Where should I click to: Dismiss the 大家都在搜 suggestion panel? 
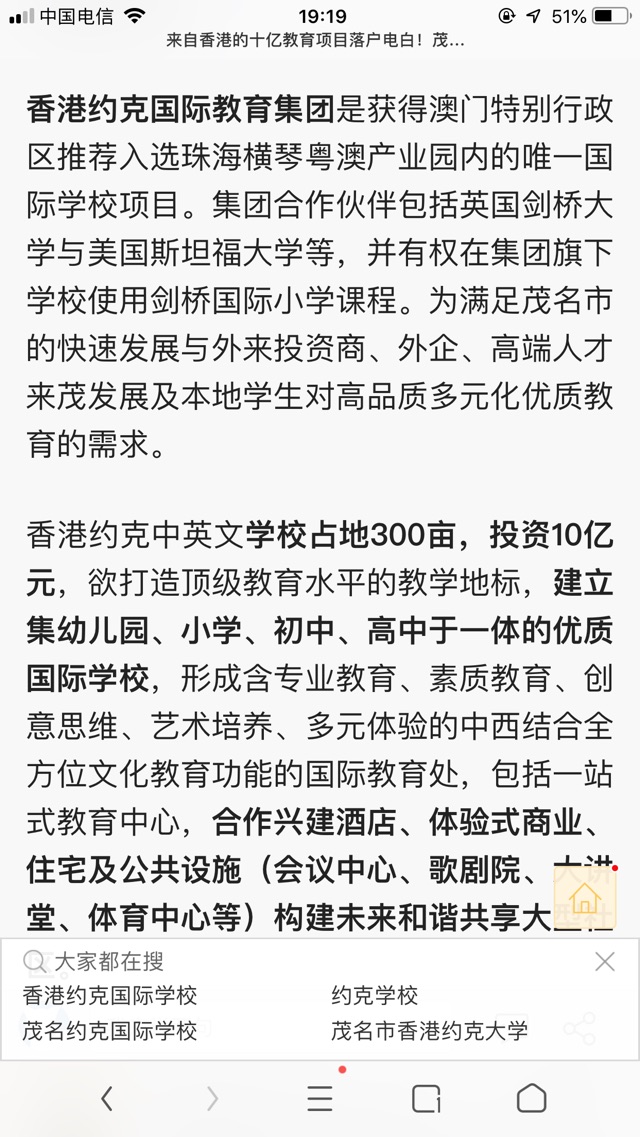click(x=605, y=962)
